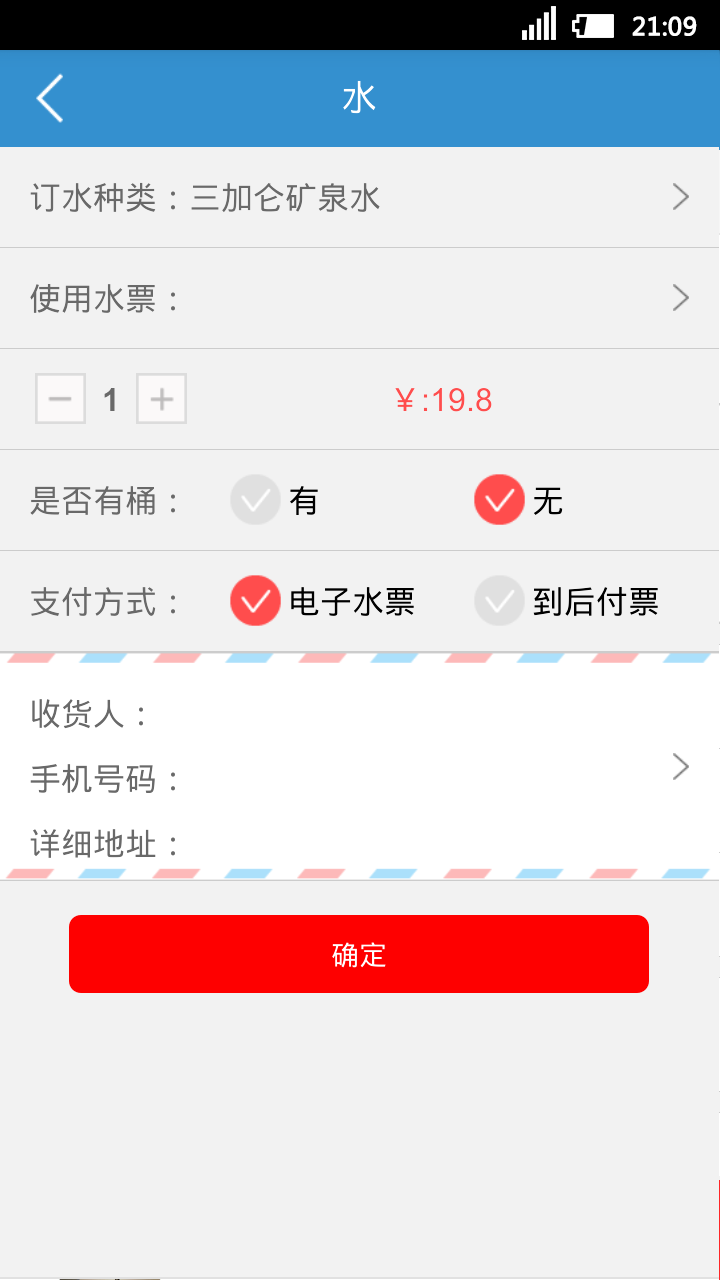Viewport: 720px width, 1280px height.
Task: Select 无 for no bucket
Action: 499,500
